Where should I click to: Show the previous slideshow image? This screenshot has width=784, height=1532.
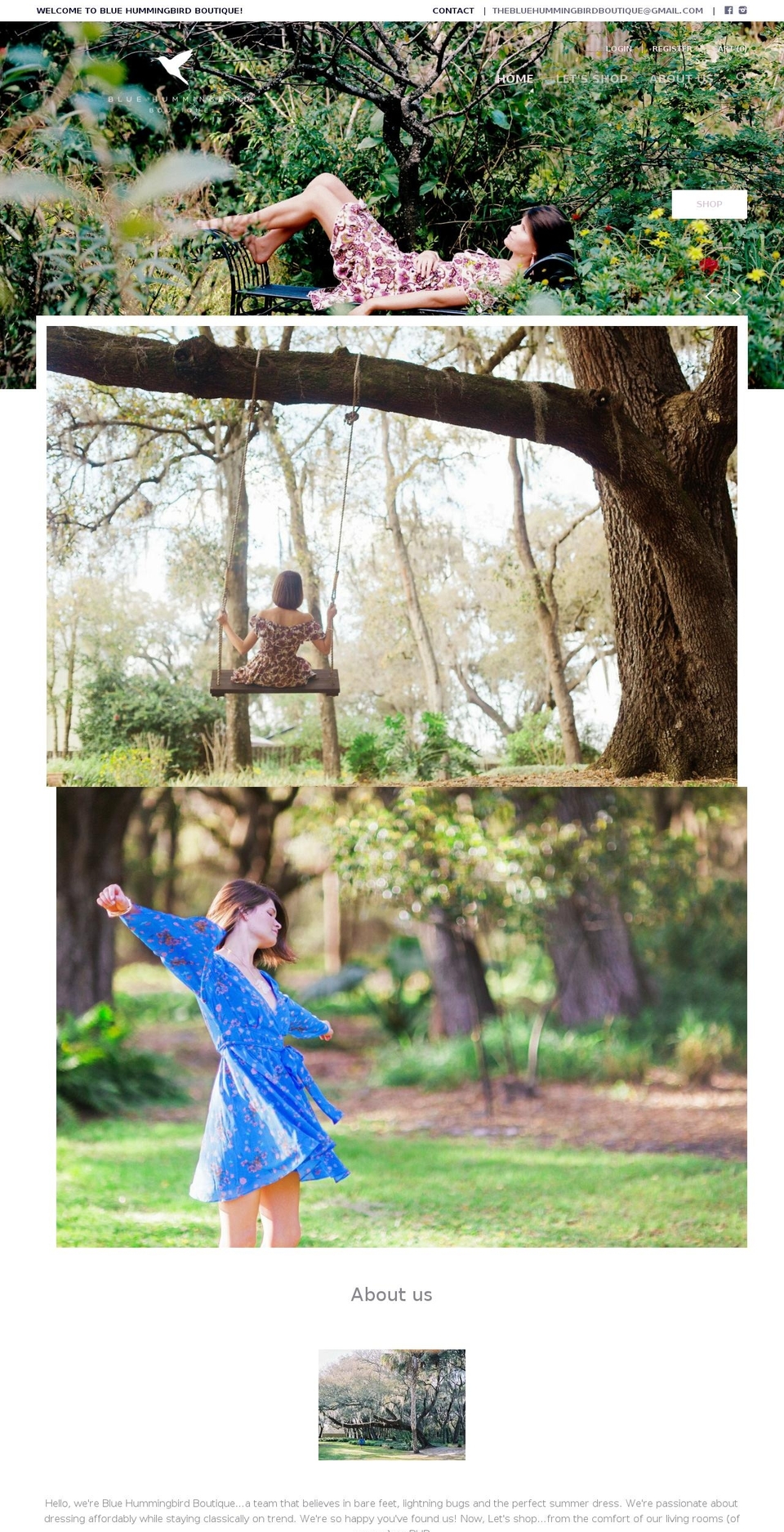tap(710, 297)
